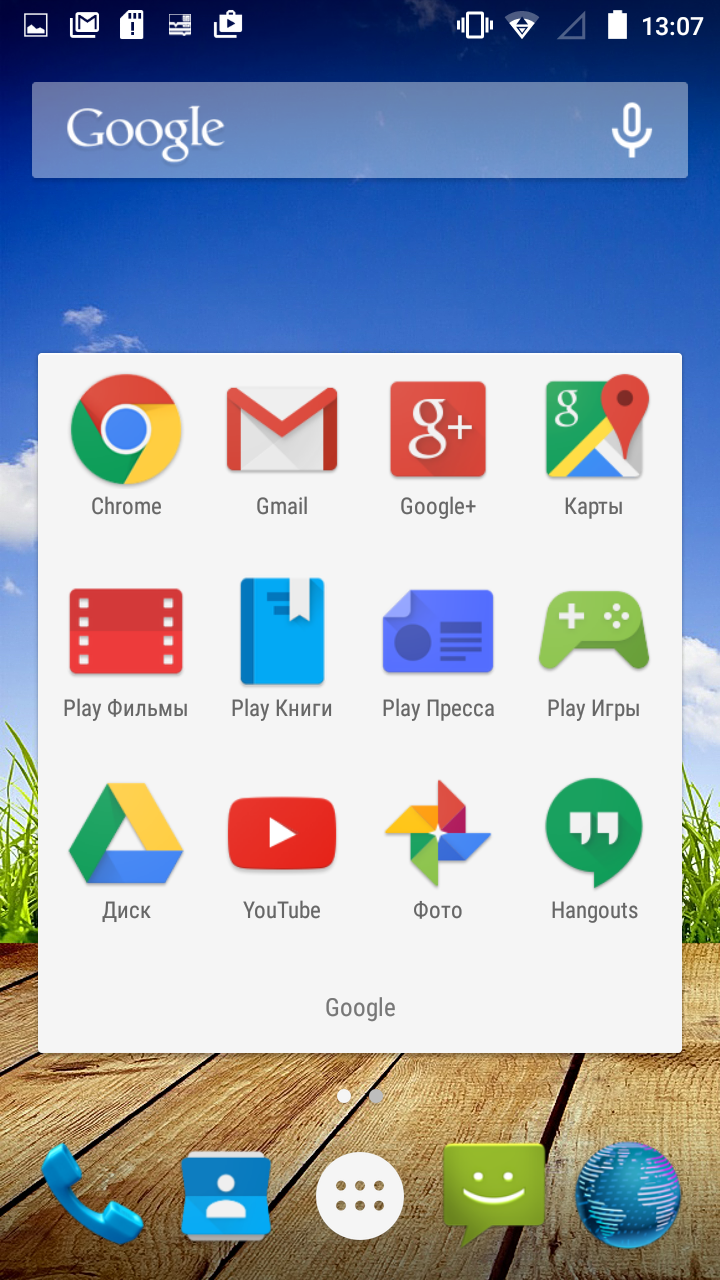Start voice search with the microphone

[x=632, y=130]
